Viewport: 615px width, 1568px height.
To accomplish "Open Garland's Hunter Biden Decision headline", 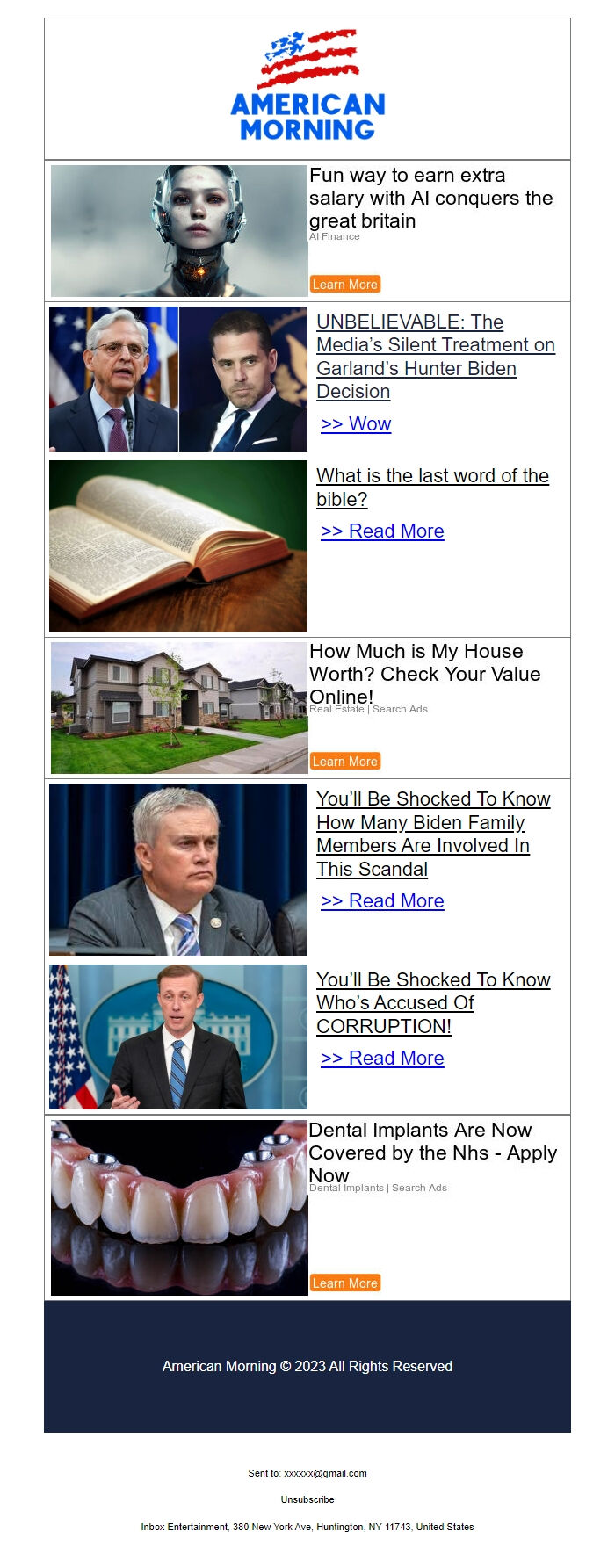I will coord(435,357).
